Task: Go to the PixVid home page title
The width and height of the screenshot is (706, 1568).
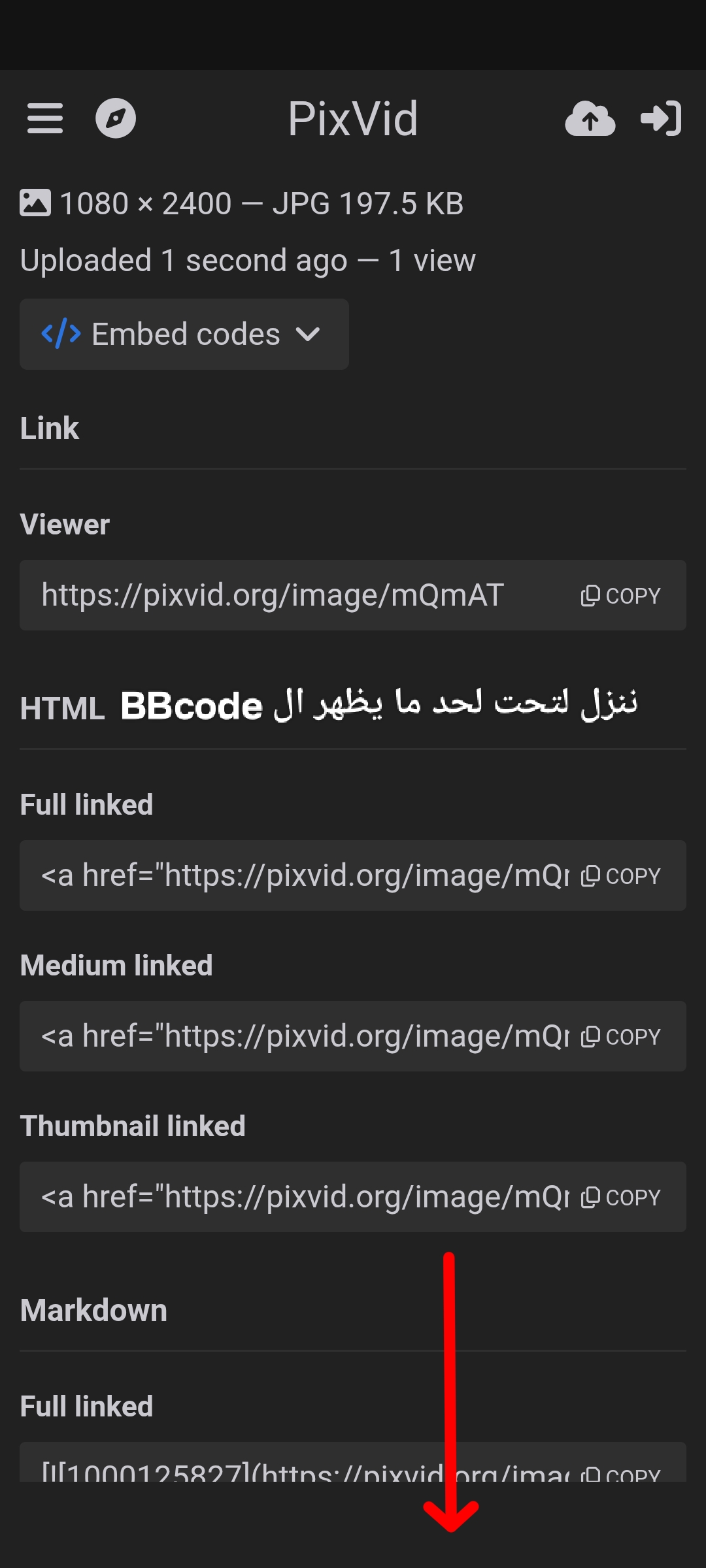Action: point(353,119)
